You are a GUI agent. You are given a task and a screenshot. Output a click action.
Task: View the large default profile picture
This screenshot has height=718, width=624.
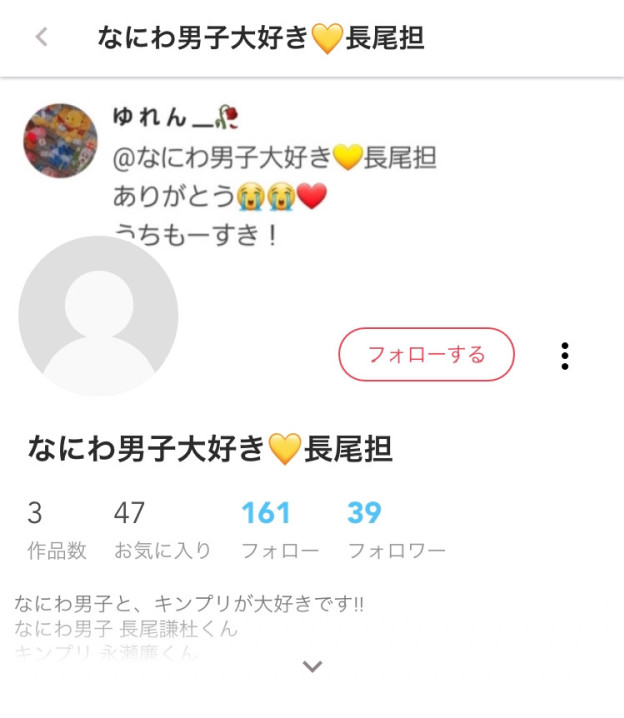(98, 316)
